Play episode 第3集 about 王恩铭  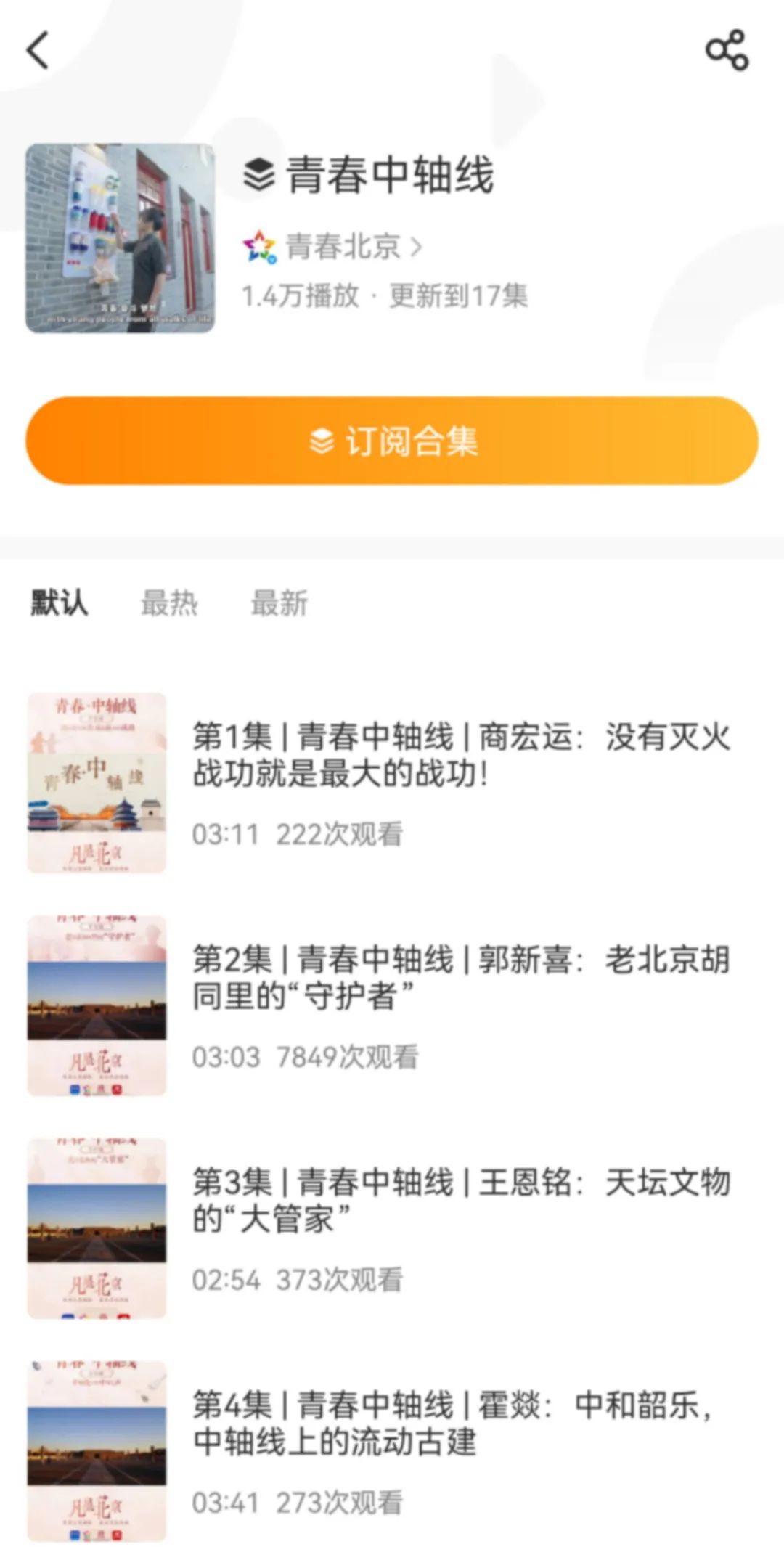click(460, 1200)
